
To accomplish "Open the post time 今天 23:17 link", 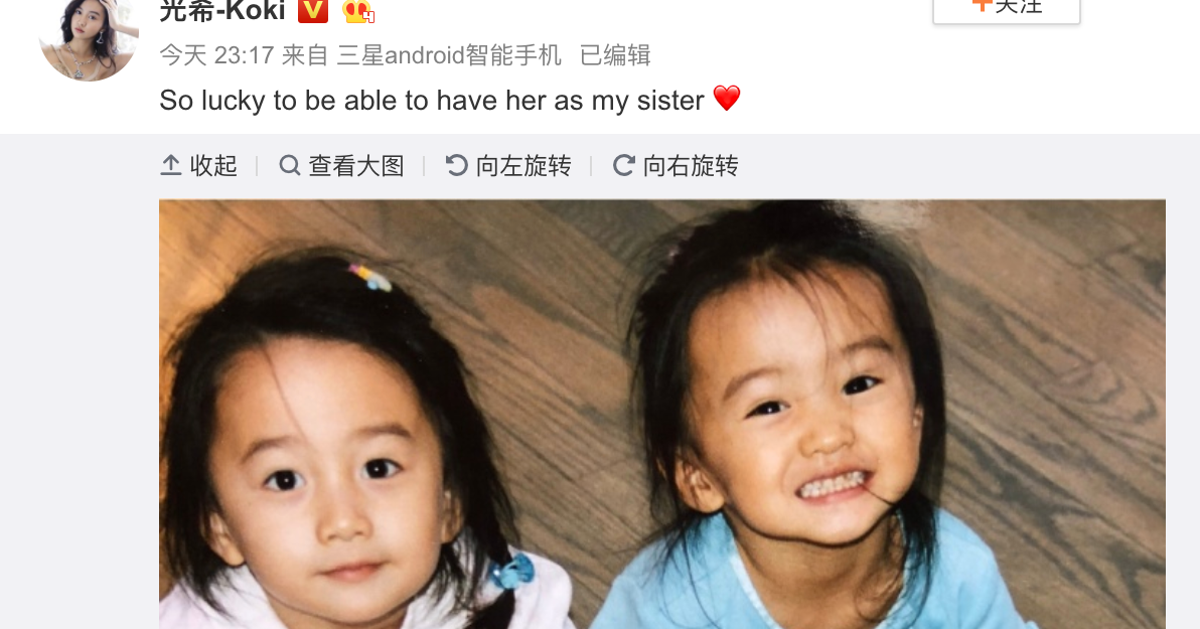I will [216, 55].
